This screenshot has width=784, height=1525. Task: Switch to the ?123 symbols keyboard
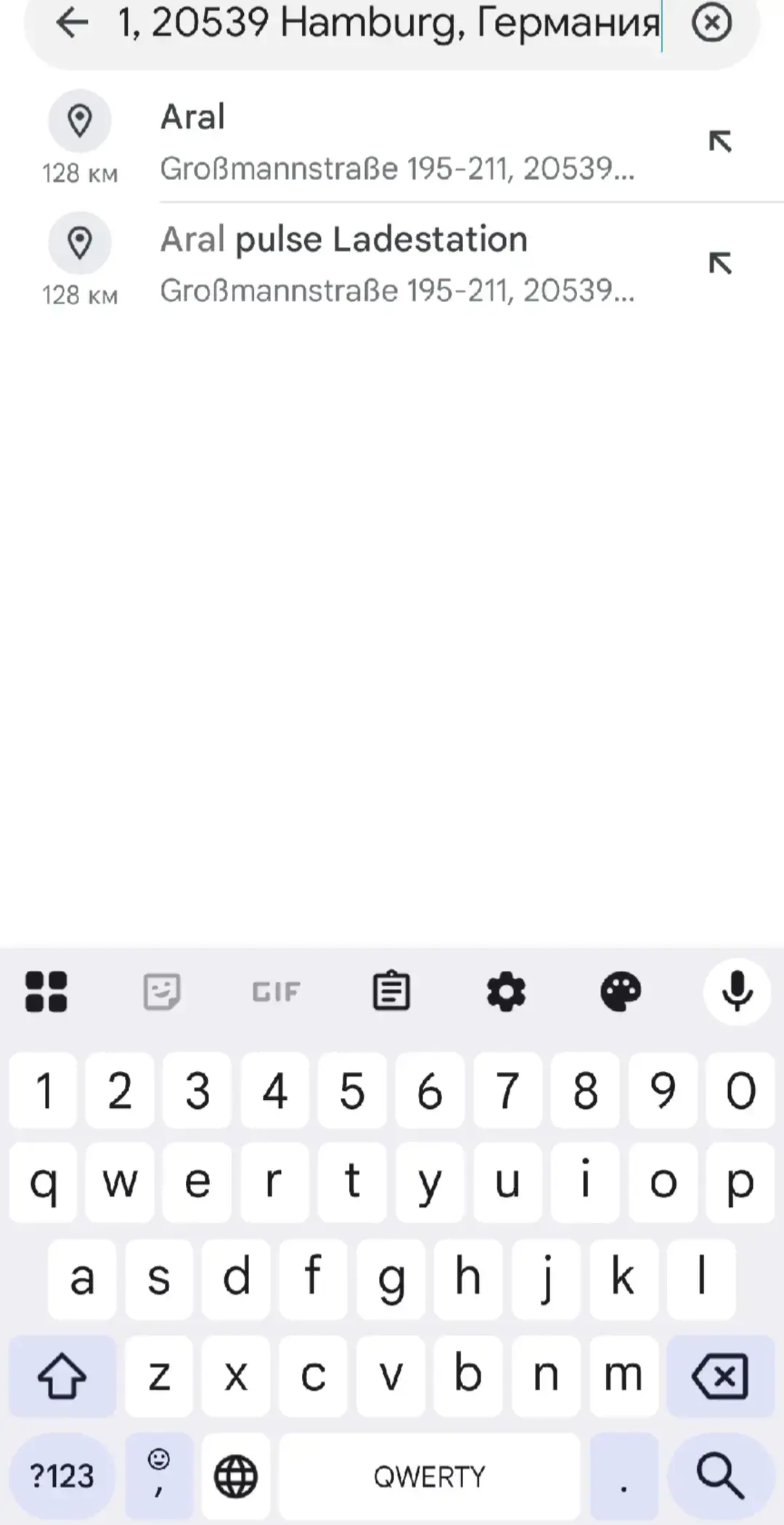coord(62,1476)
